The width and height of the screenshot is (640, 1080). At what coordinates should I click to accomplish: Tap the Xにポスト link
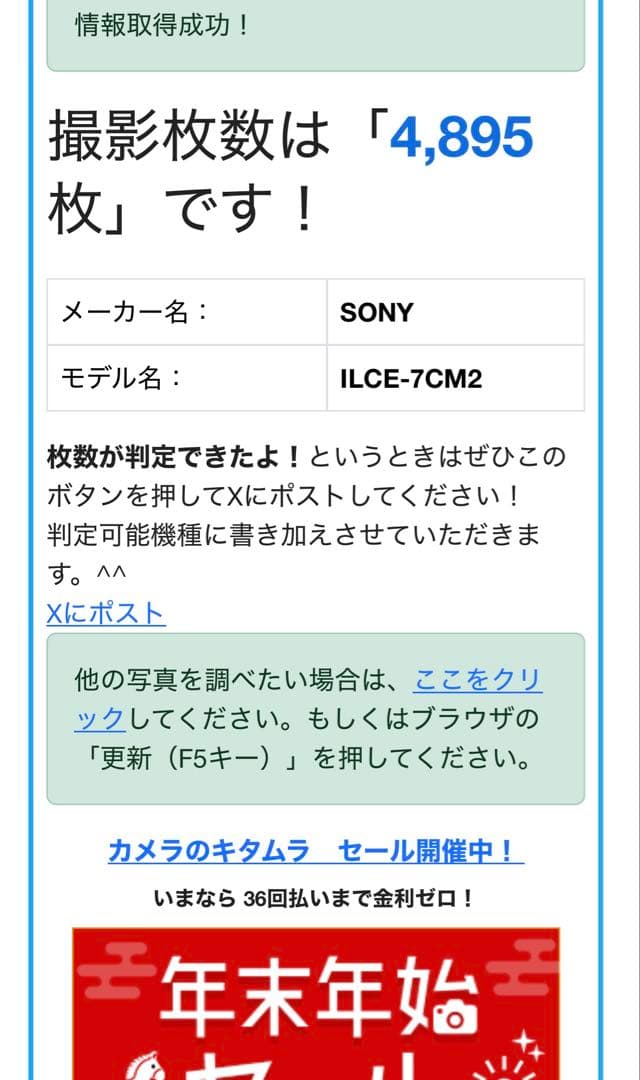click(x=106, y=613)
